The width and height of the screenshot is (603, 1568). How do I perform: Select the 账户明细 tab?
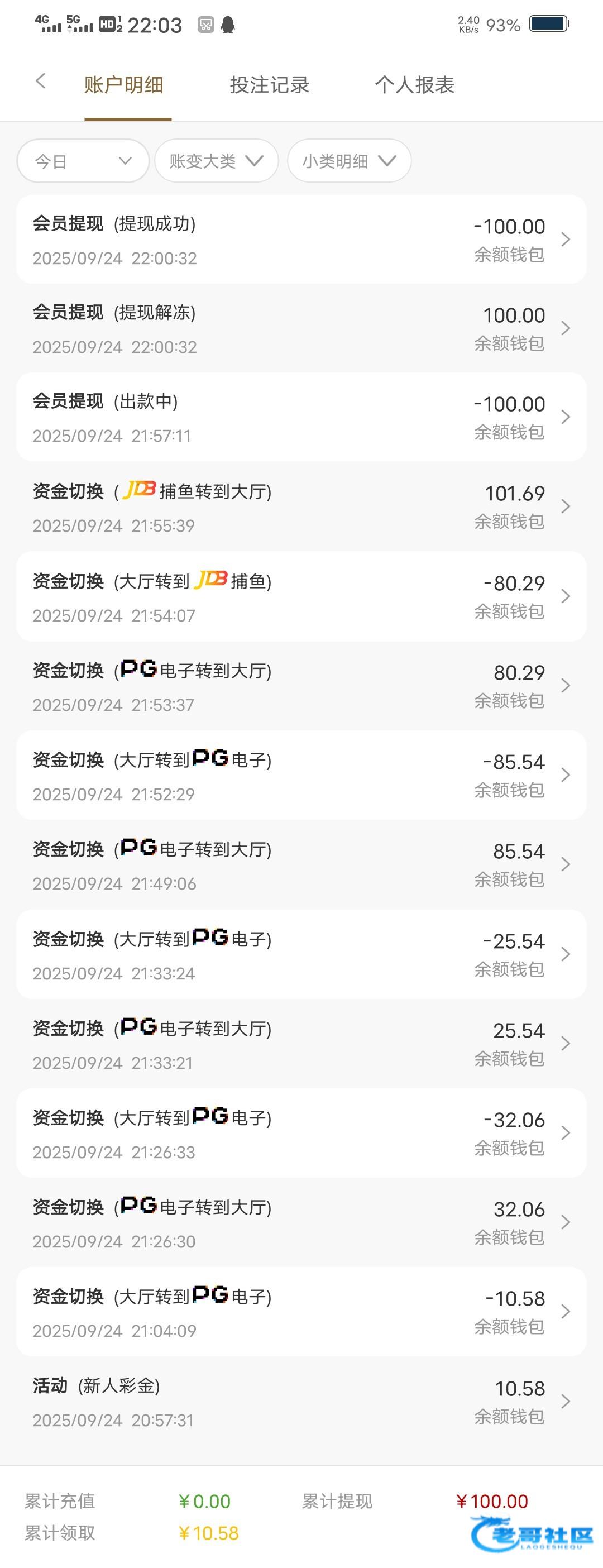123,85
